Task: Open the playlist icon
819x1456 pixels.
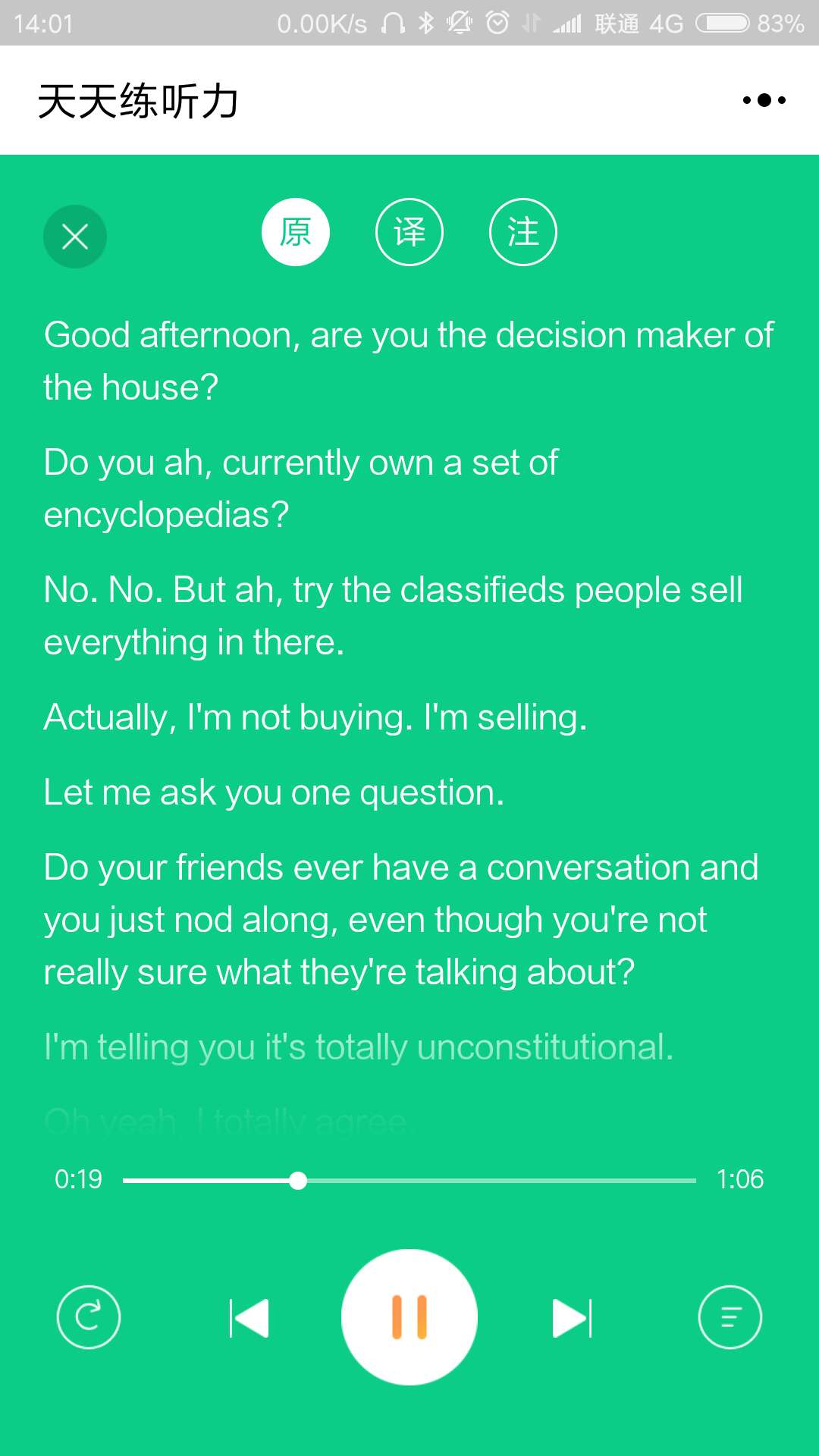Action: 730,1317
